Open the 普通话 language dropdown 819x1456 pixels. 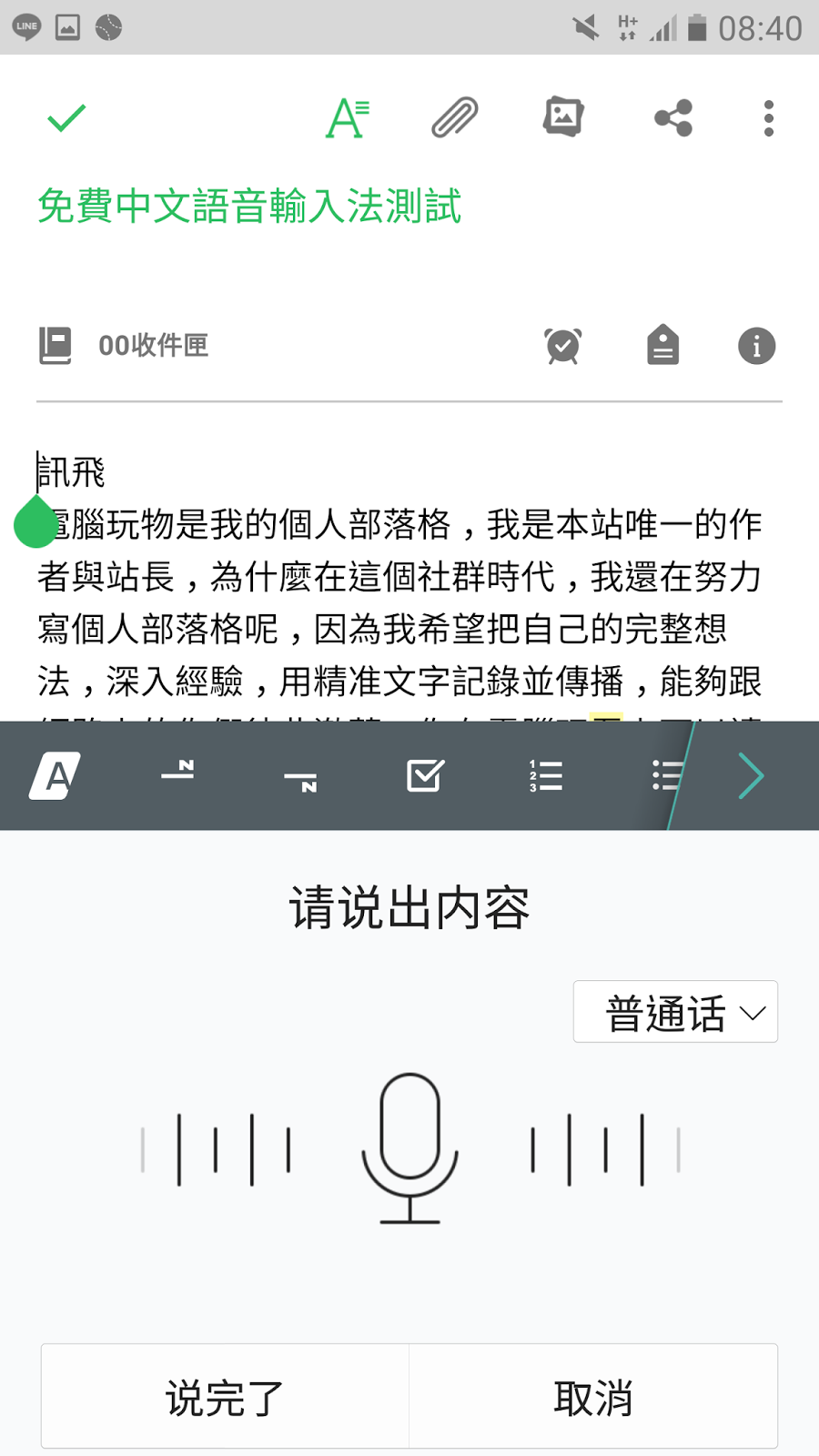point(675,1012)
